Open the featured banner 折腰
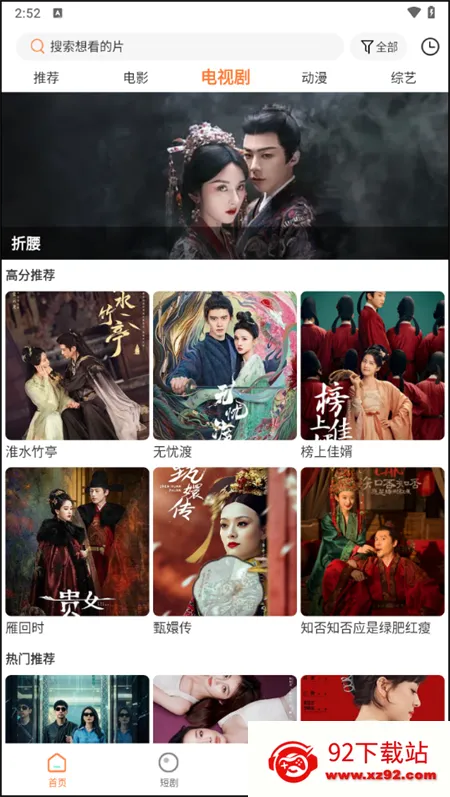The image size is (450, 797). coord(225,176)
